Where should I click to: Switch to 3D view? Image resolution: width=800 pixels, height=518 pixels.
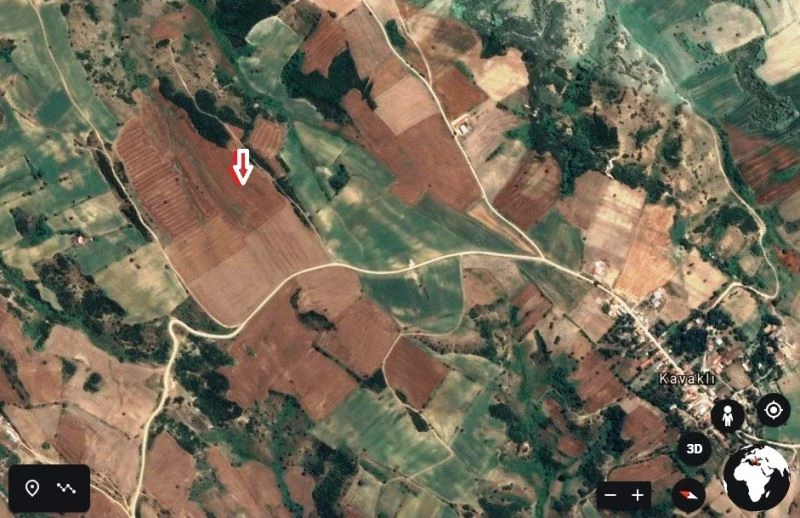click(694, 449)
